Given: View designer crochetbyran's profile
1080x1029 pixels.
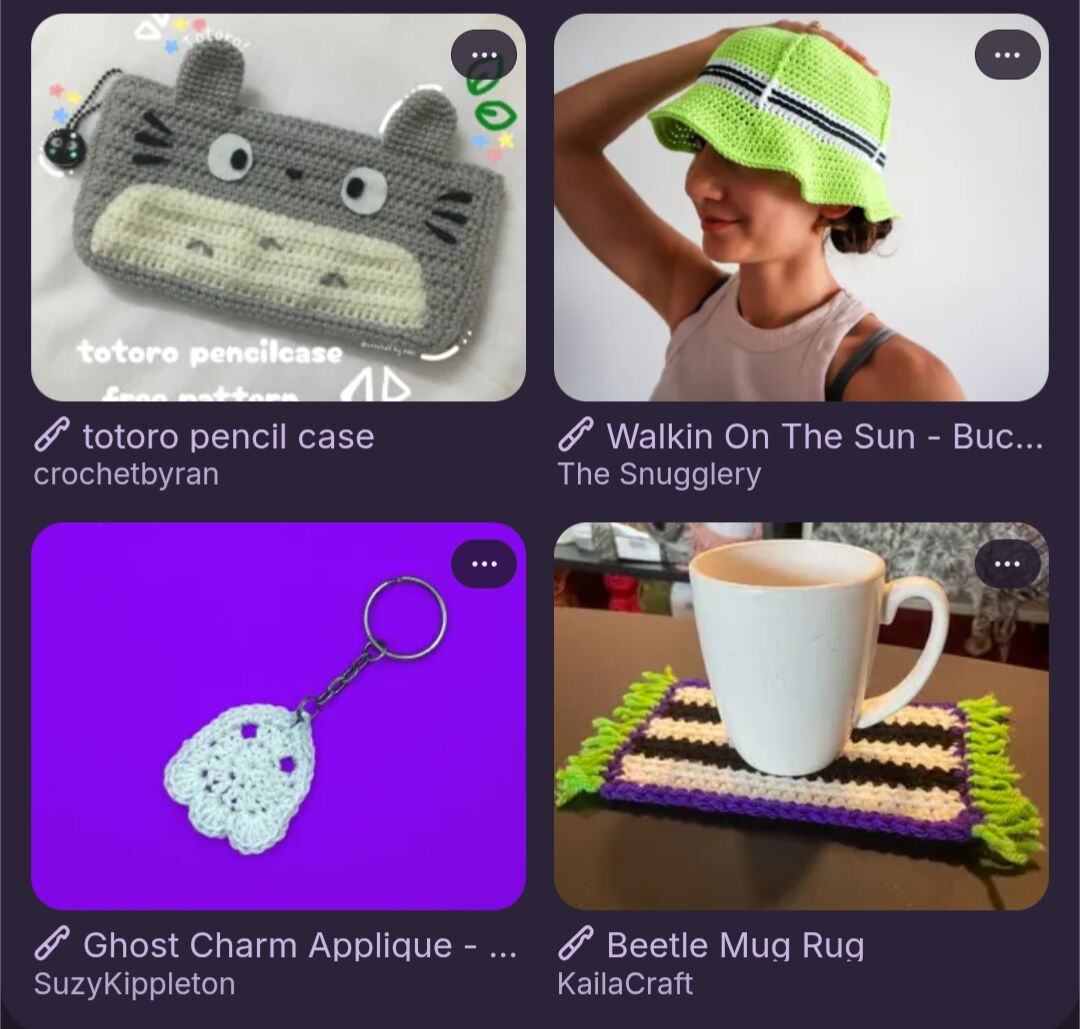Looking at the screenshot, I should 126,474.
